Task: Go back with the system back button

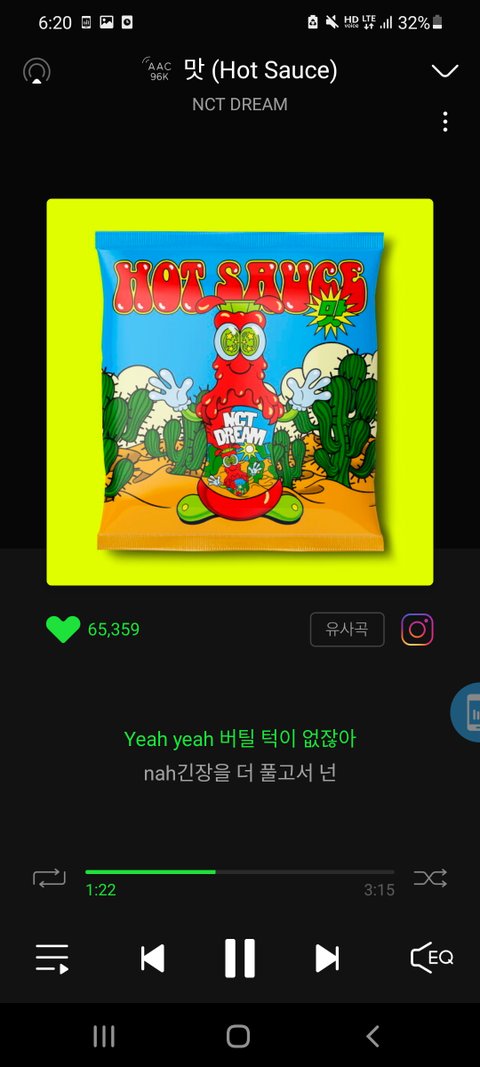Action: [x=372, y=1036]
